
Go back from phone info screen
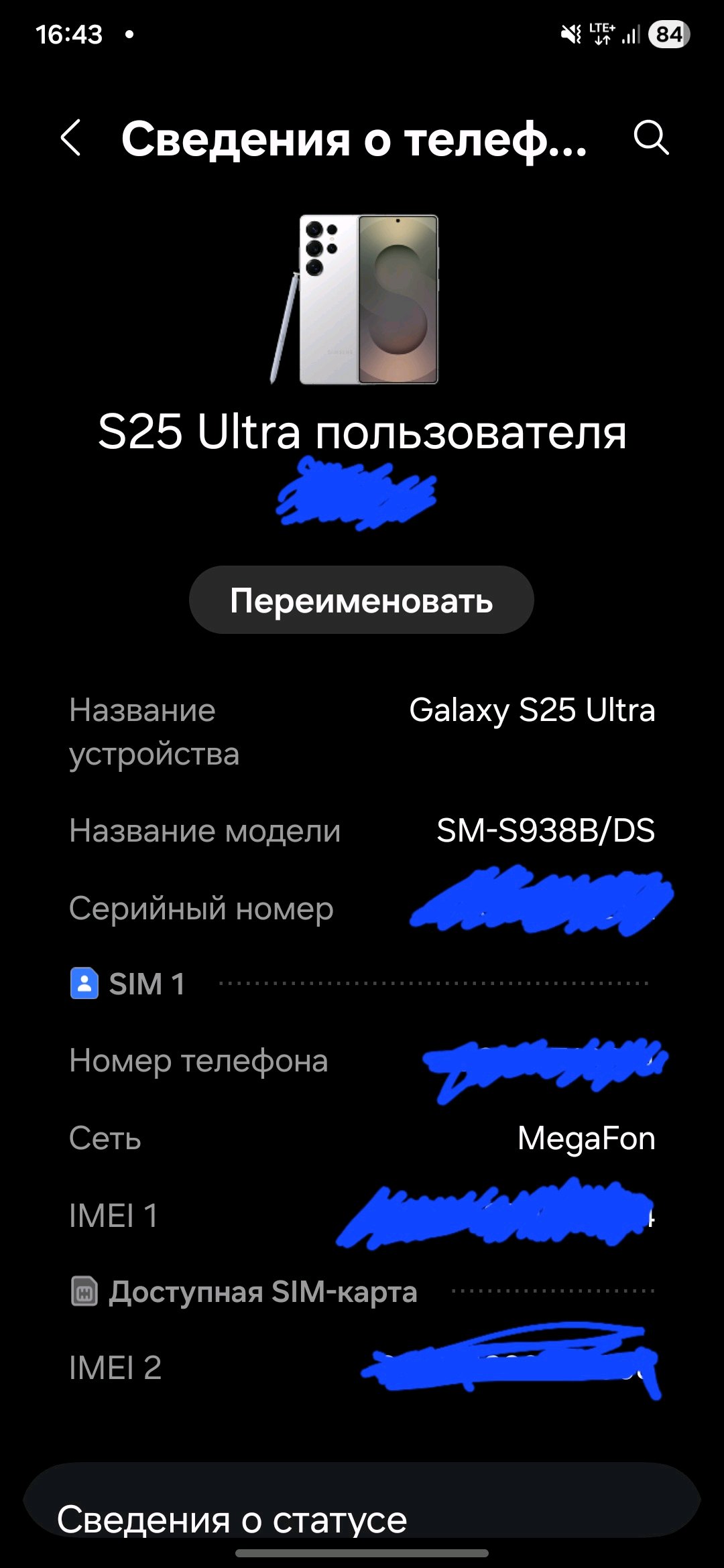[x=71, y=138]
